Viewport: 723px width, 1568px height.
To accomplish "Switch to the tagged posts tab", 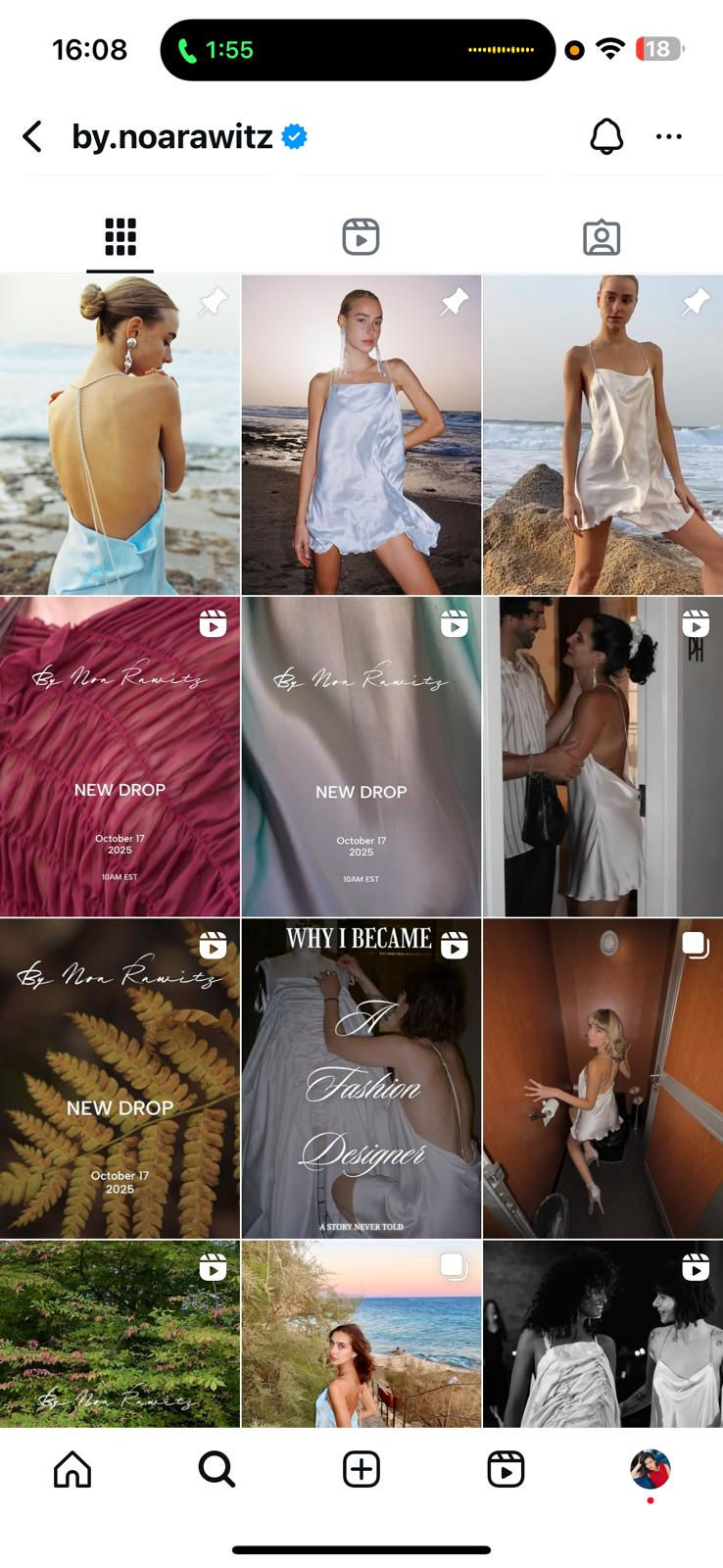I will 602,237.
